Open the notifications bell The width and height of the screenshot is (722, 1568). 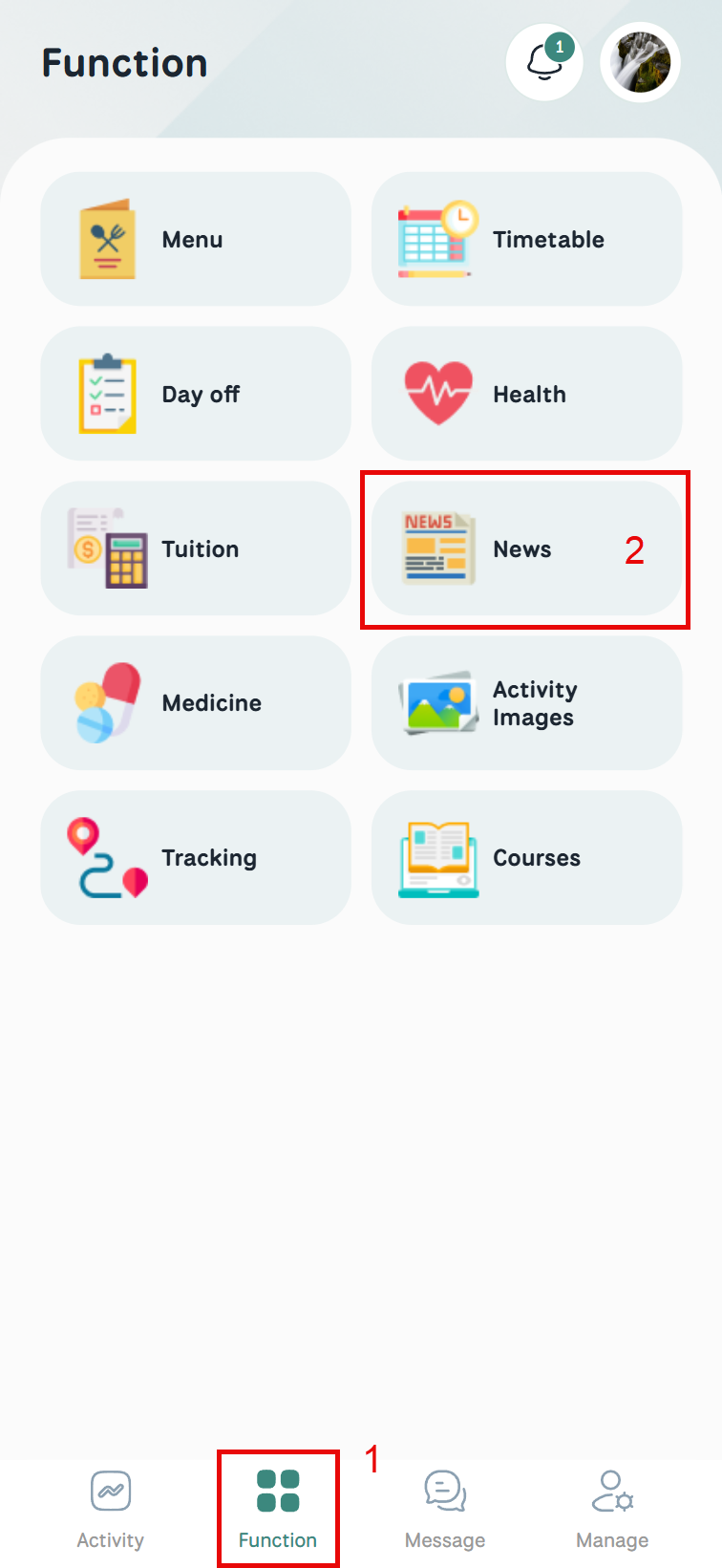544,63
